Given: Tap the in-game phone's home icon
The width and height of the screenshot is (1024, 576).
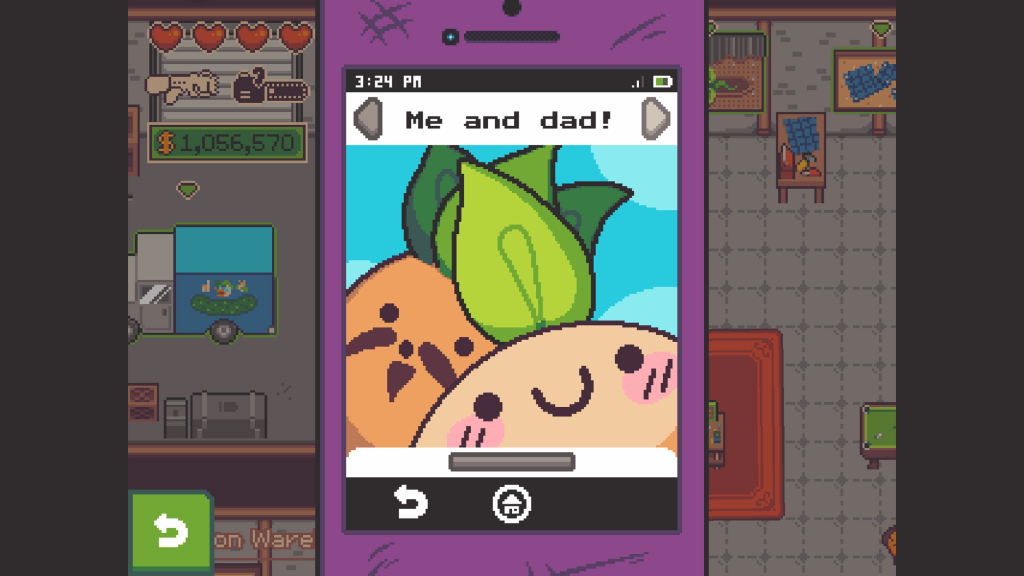Looking at the screenshot, I should click(x=511, y=504).
